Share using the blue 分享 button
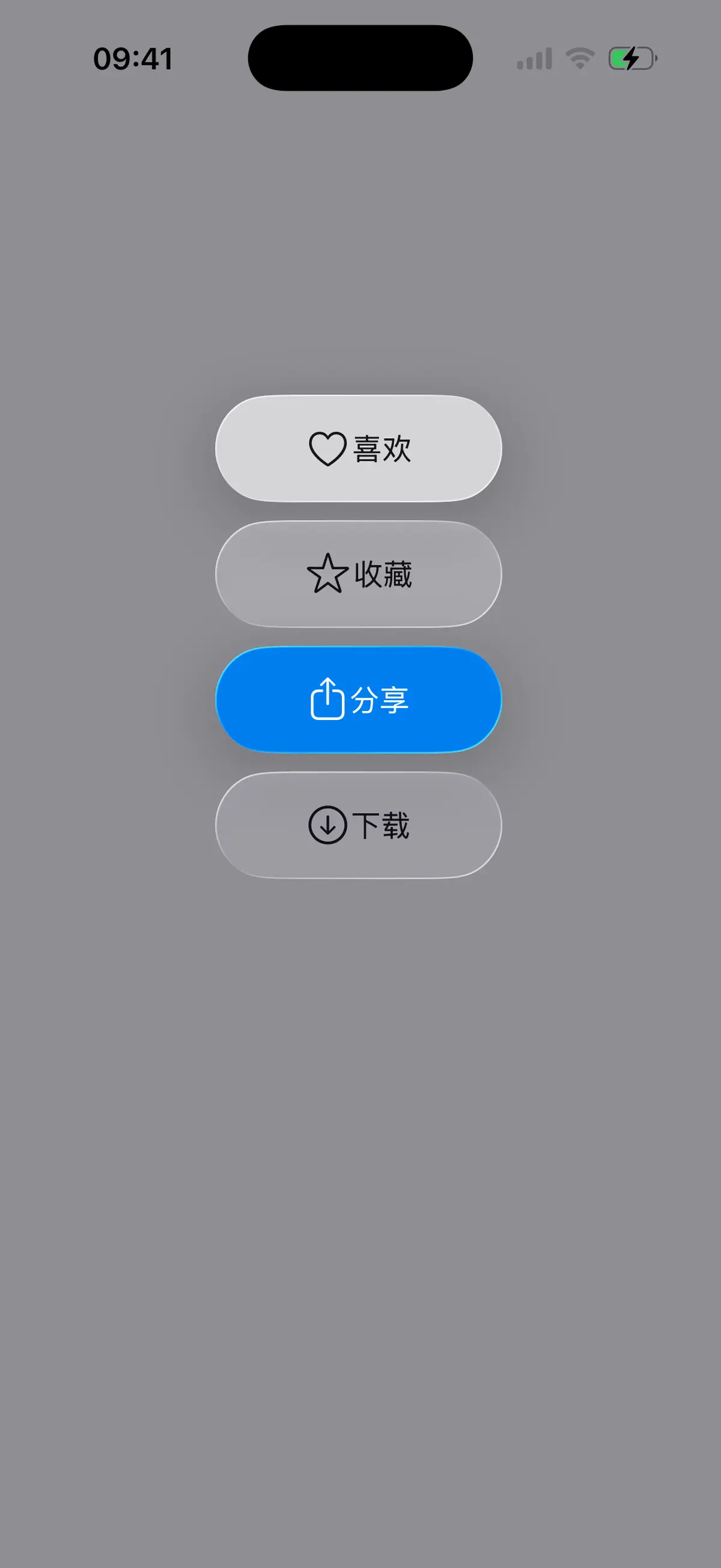This screenshot has width=721, height=1568. (358, 700)
